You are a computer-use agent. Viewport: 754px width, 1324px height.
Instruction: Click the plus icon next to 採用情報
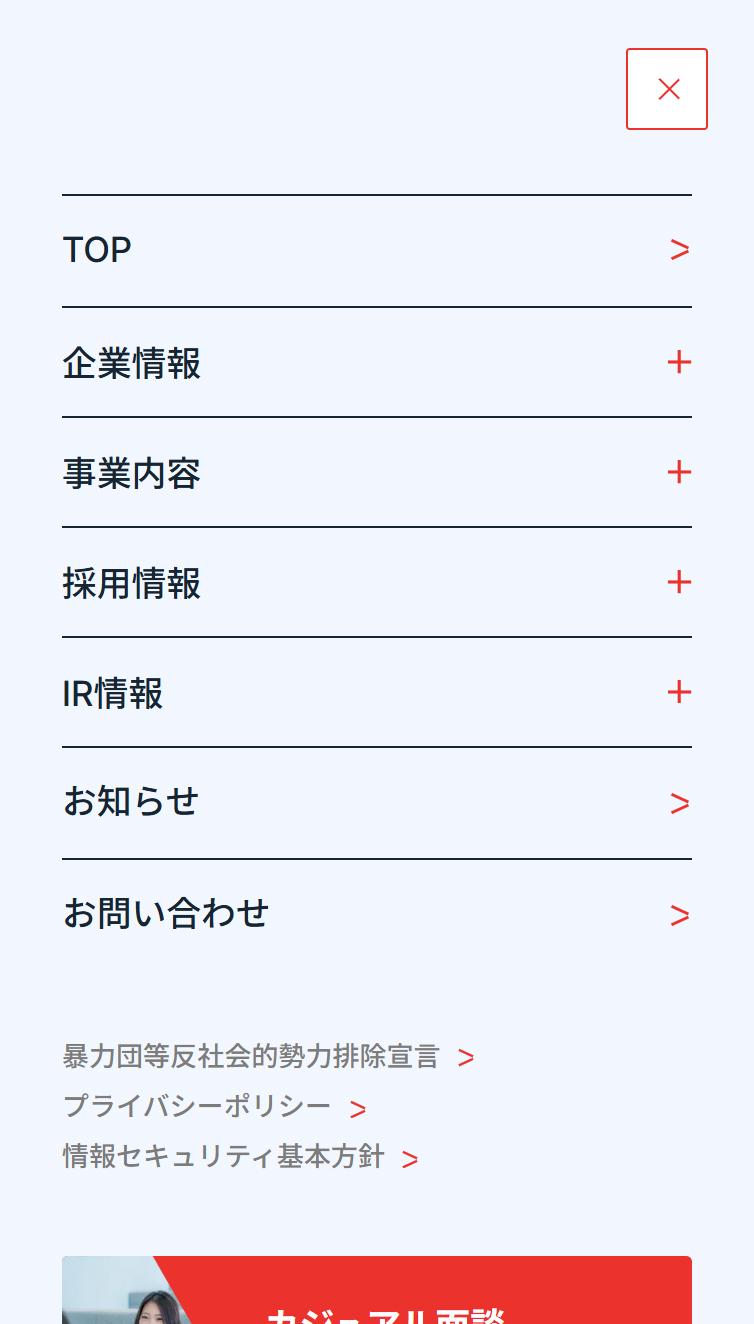[680, 582]
